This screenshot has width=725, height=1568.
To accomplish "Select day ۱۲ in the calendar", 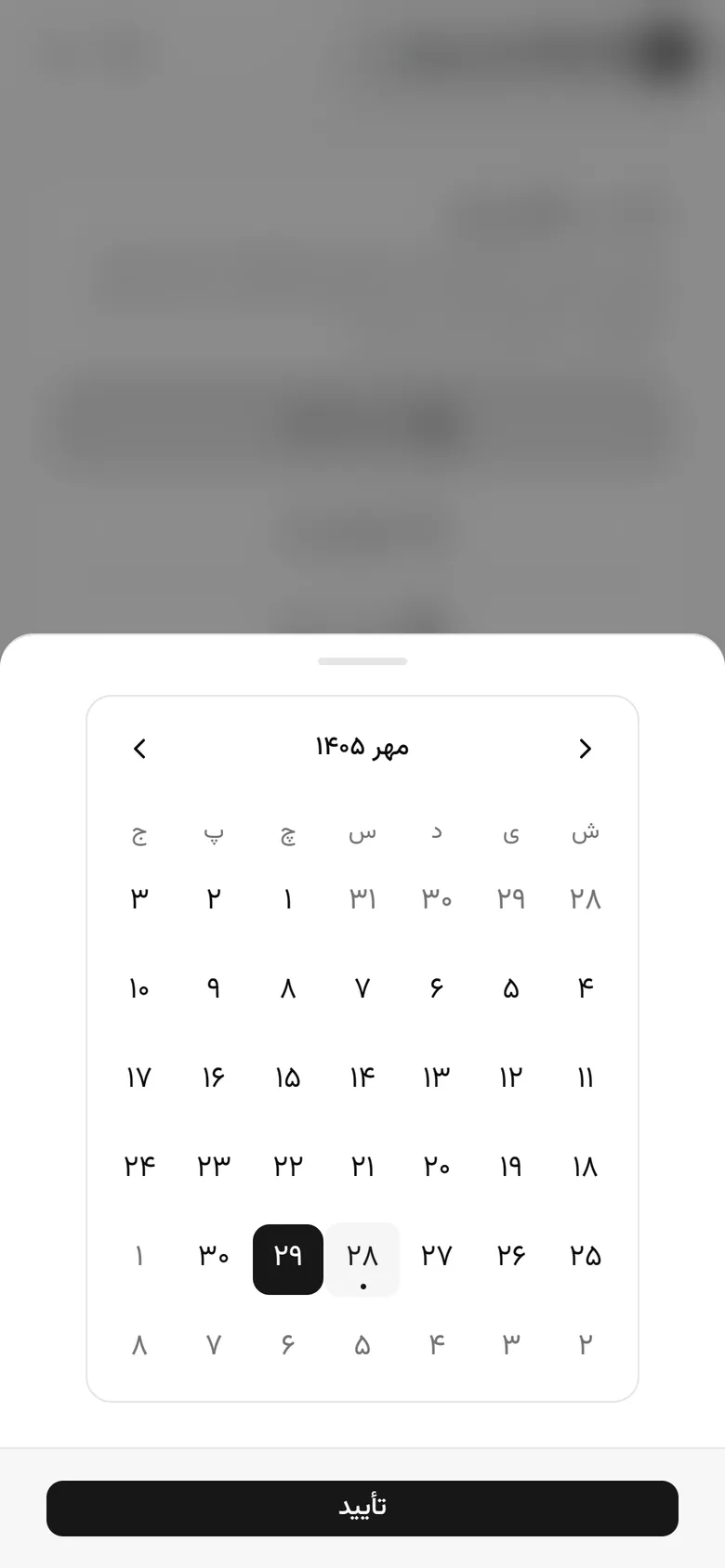I will (511, 1078).
